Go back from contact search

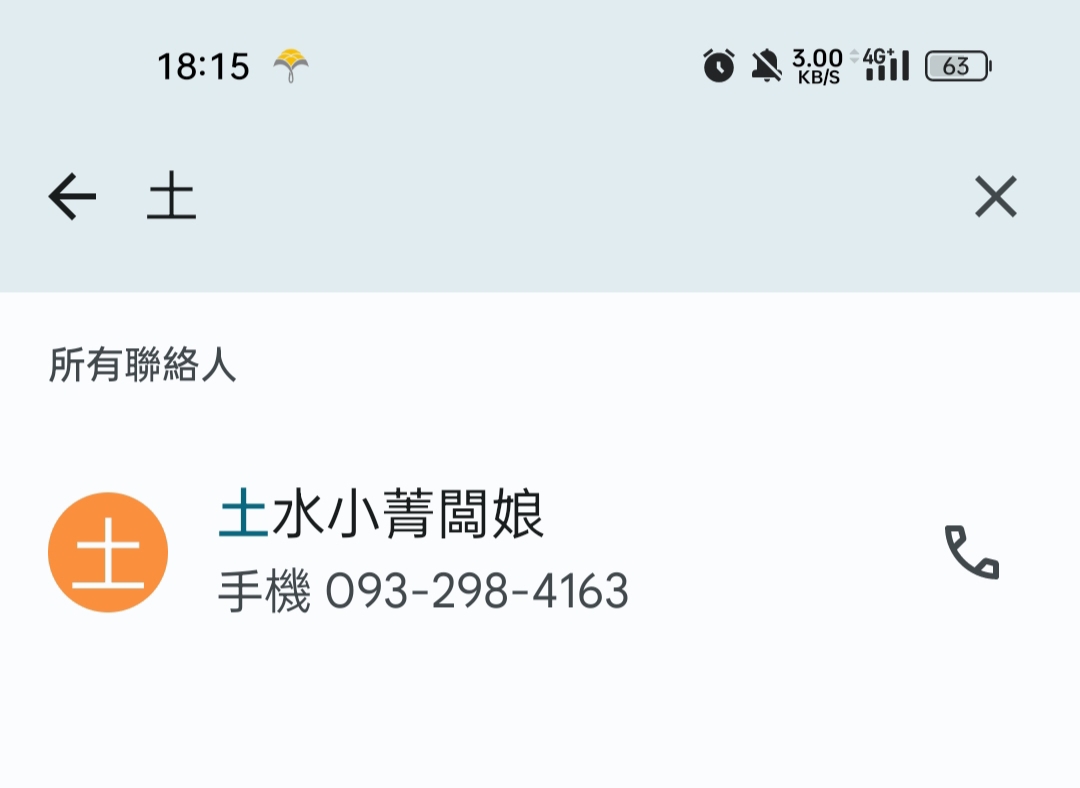click(72, 197)
